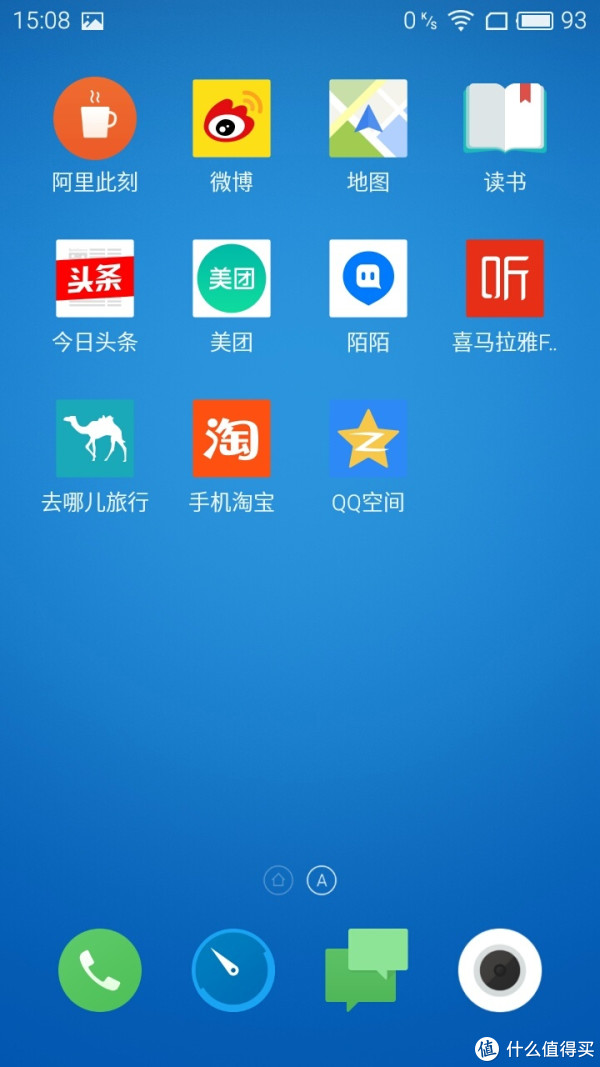This screenshot has width=600, height=1067.
Task: Open the phone dialer in the dock
Action: point(100,970)
